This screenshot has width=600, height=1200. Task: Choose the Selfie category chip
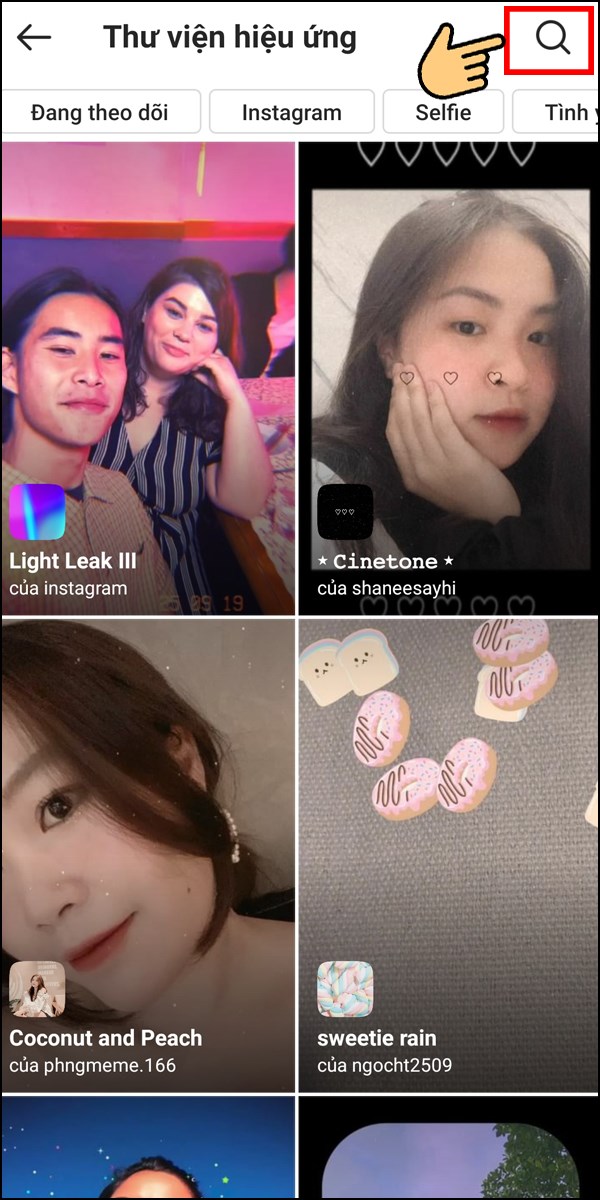[x=443, y=112]
